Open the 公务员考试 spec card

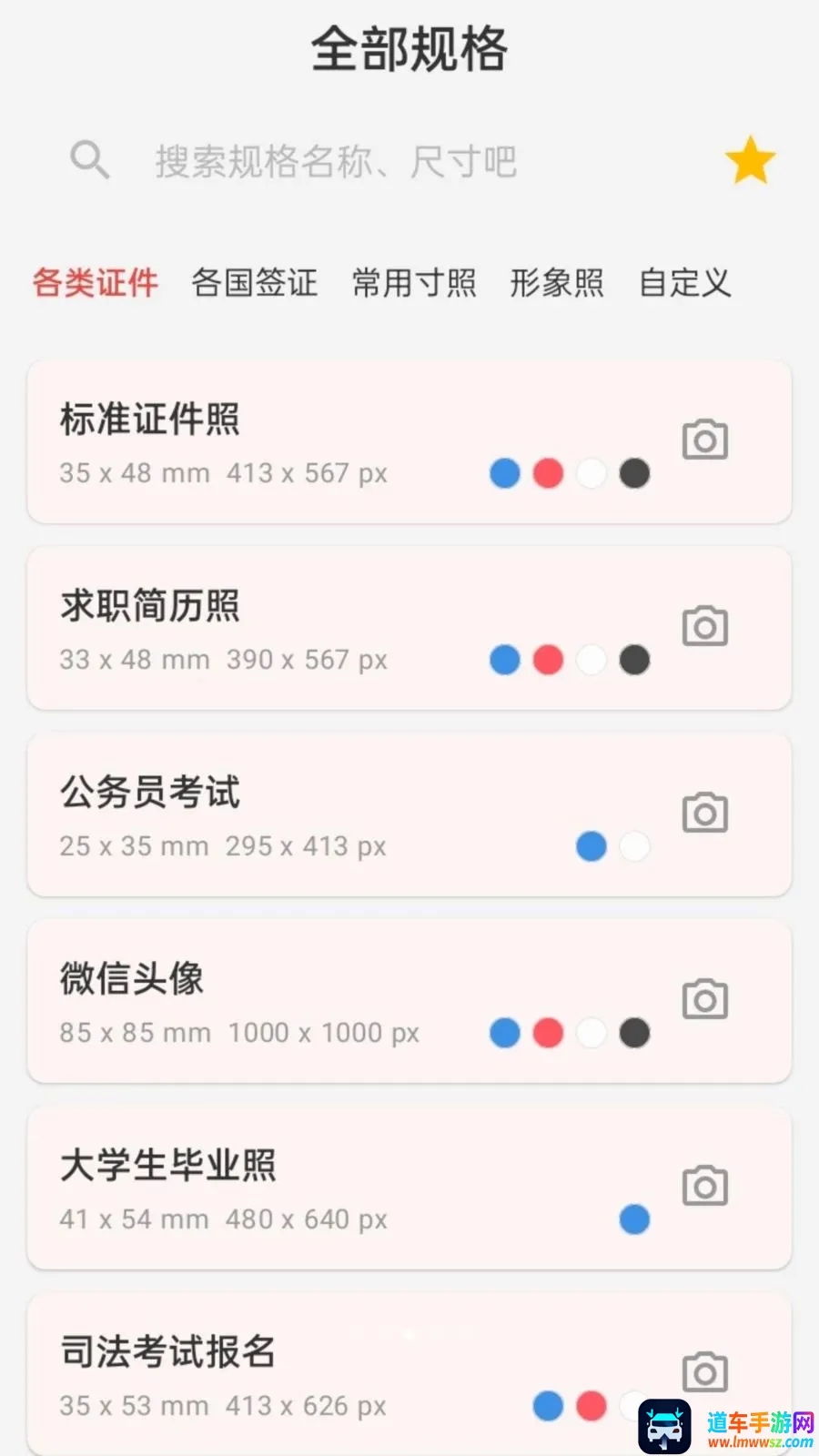coord(409,814)
